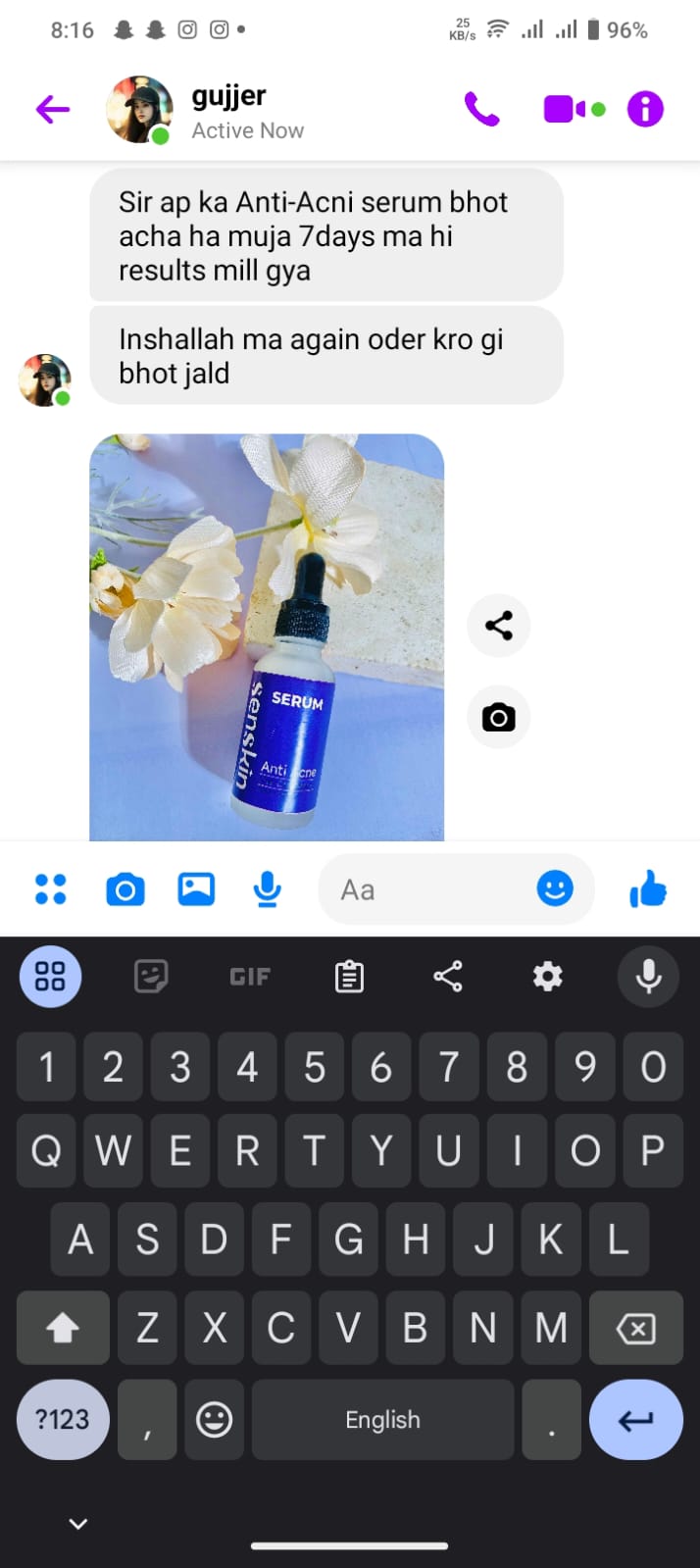Tap the camera icon beside the photo
Viewport: 700px width, 1568px height.
coord(498,717)
